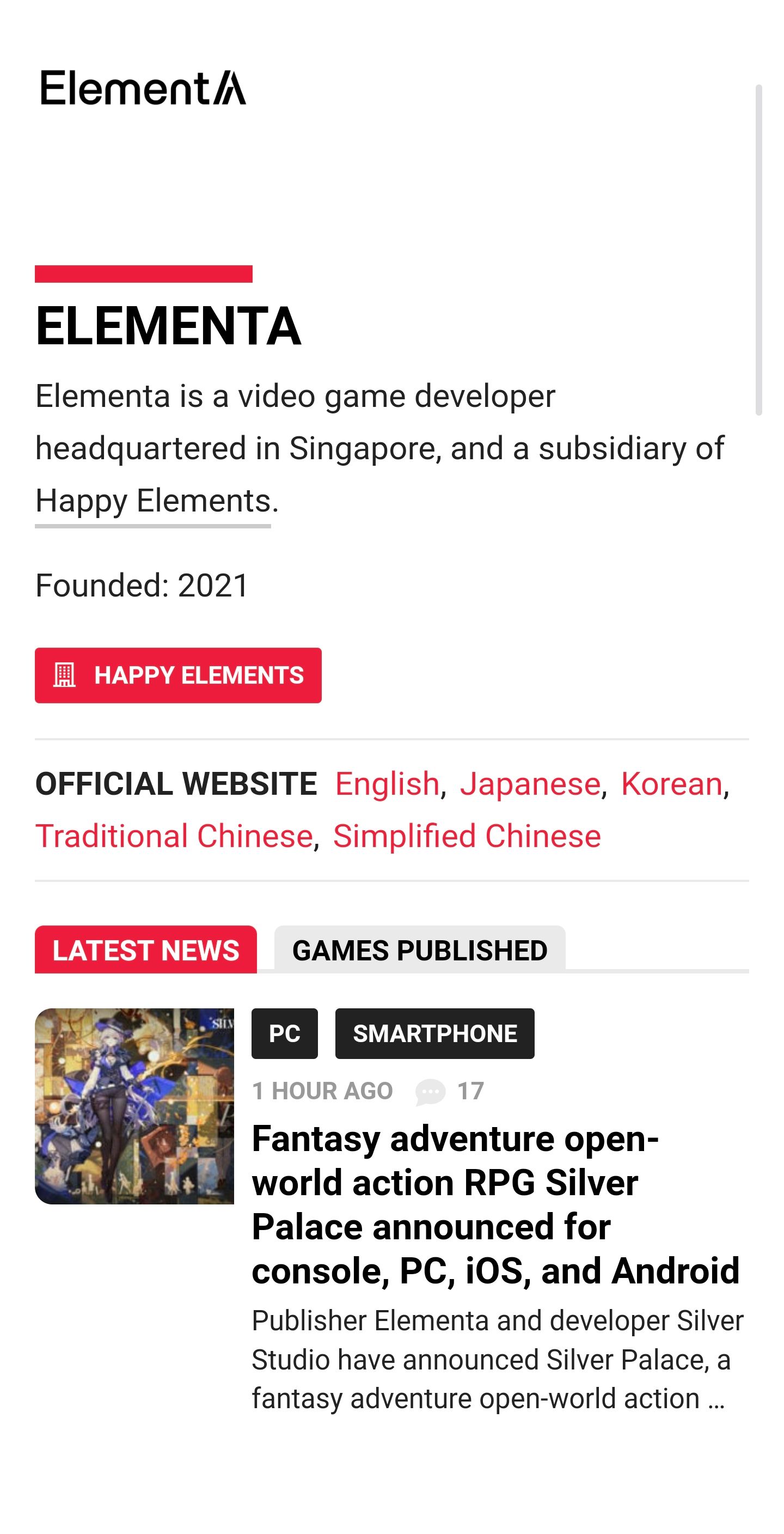Open the Simplified Chinese website link
The width and height of the screenshot is (784, 1534).
tap(467, 836)
